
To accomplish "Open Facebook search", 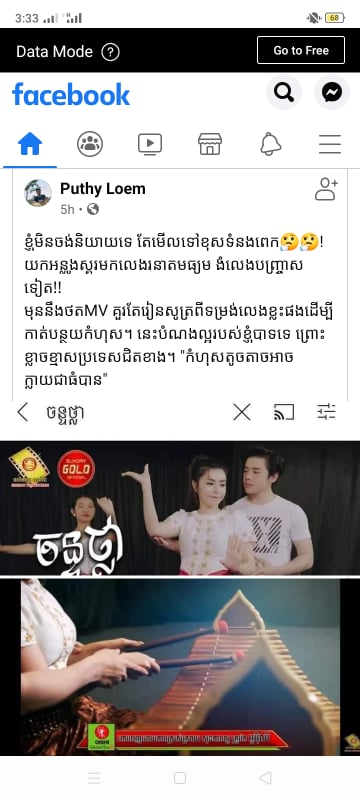I will click(284, 92).
